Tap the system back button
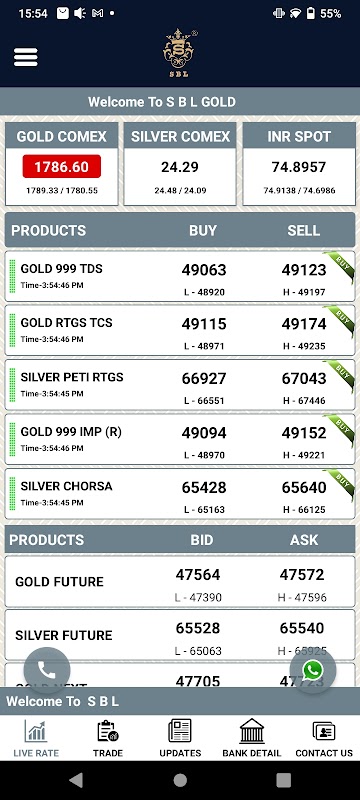Screen dimensions: 360x800 (76, 780)
